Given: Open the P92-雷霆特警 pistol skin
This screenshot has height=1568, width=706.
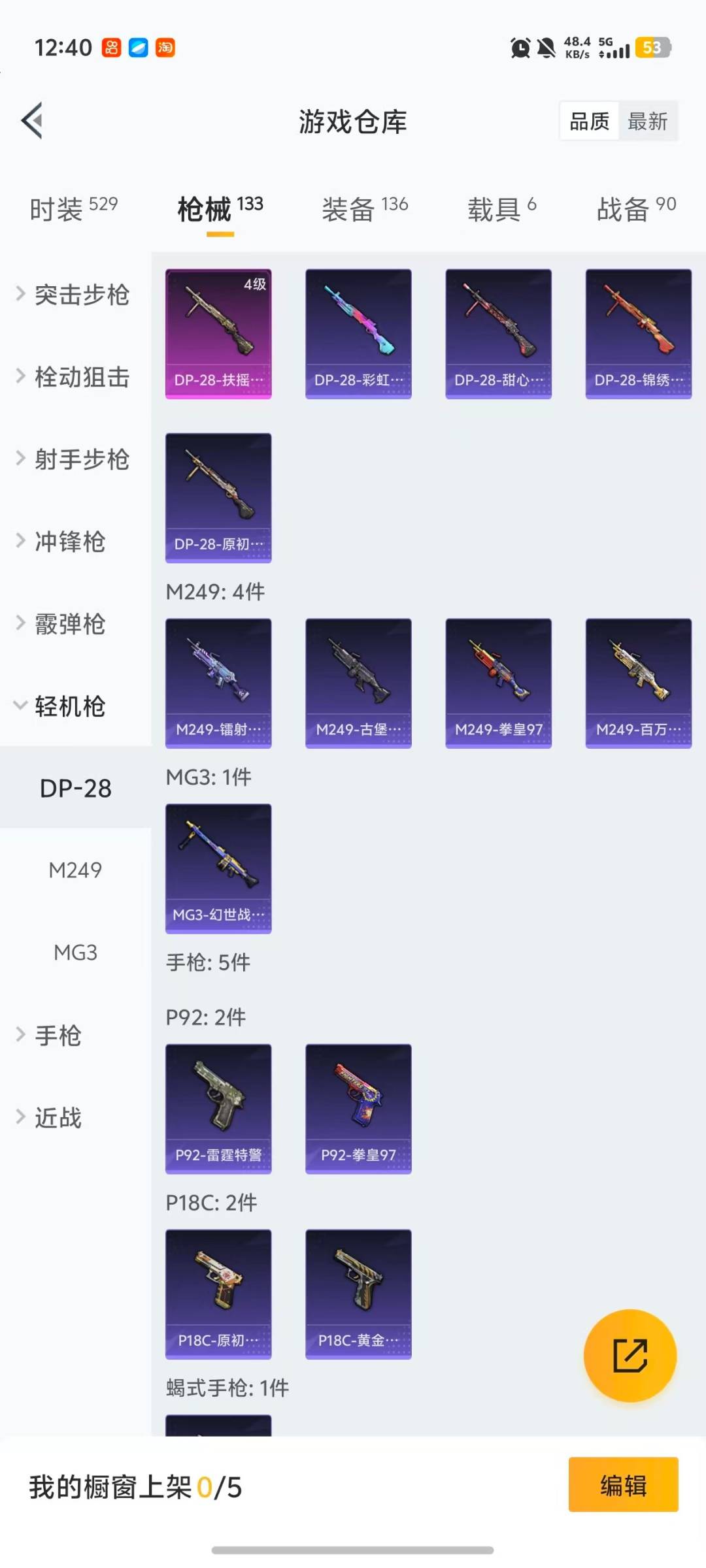Looking at the screenshot, I should point(218,1108).
